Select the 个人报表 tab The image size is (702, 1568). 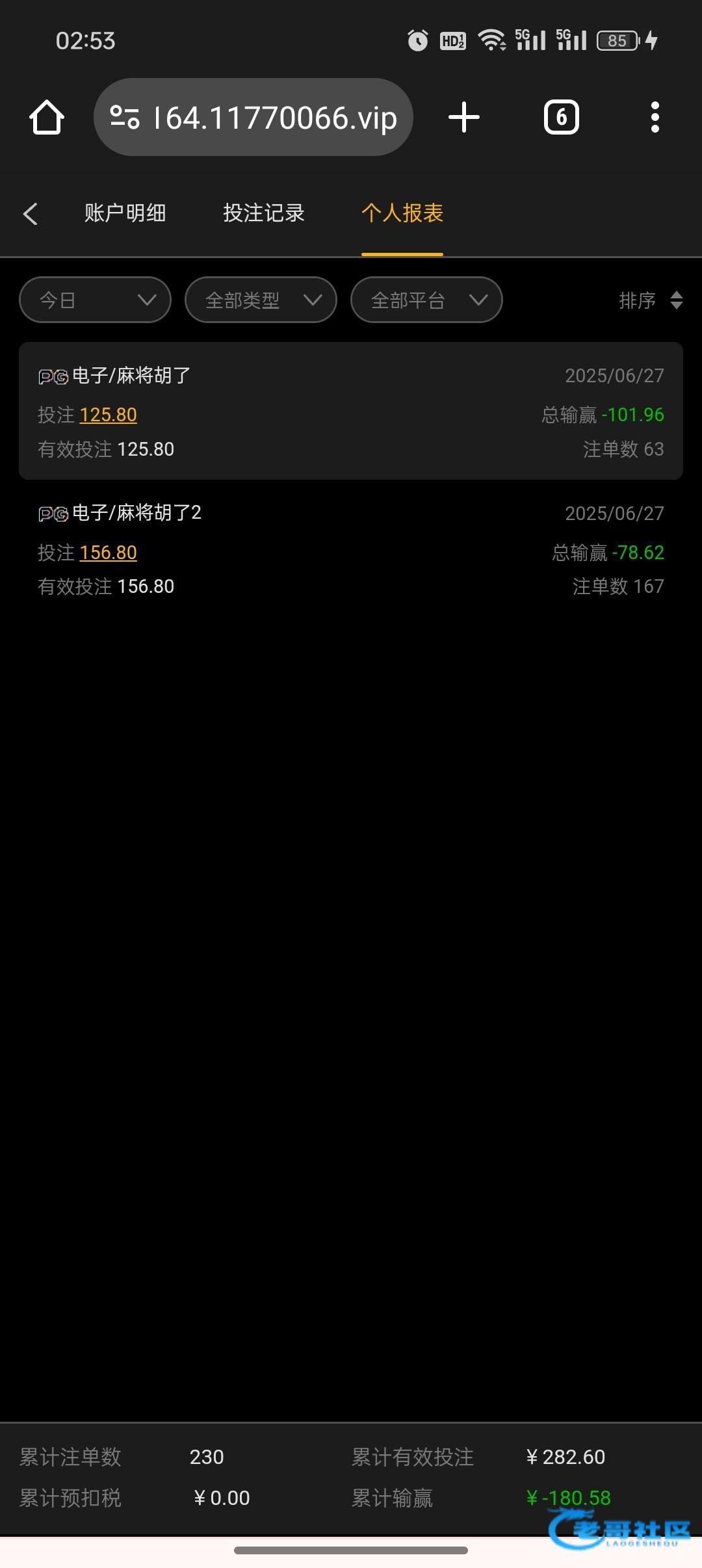tap(402, 213)
